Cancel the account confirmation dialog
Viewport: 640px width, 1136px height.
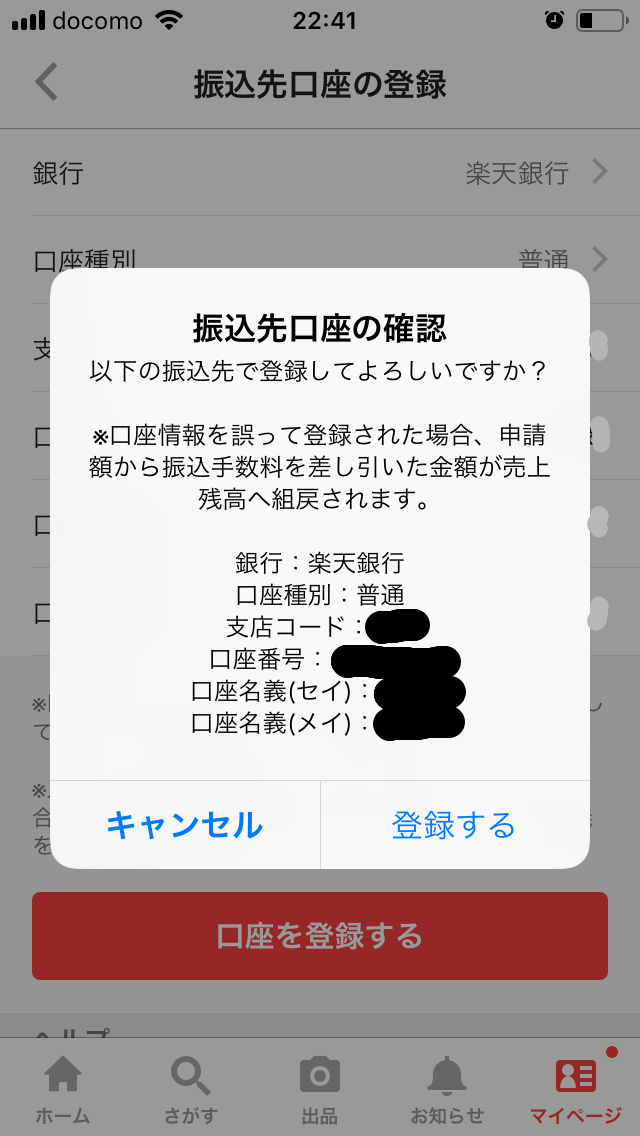coord(185,825)
